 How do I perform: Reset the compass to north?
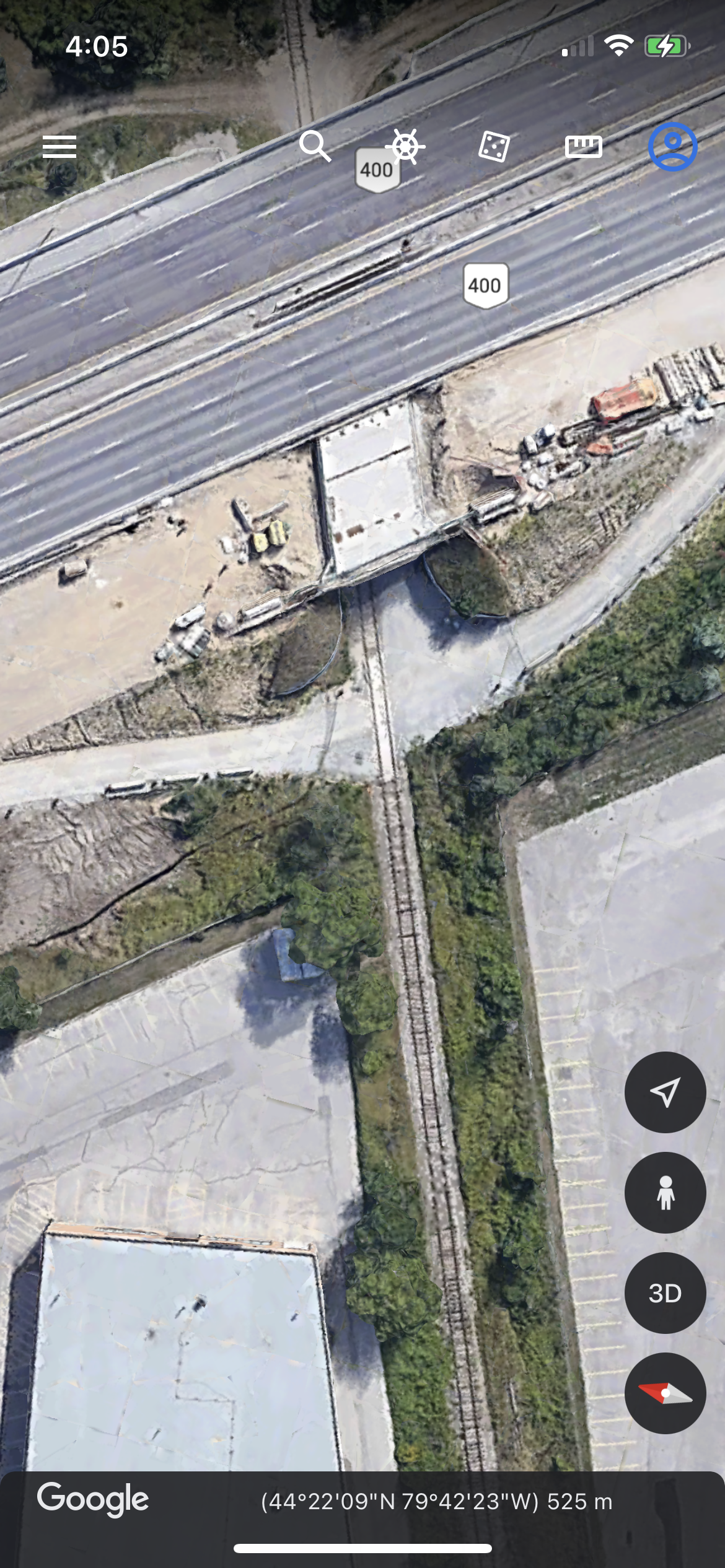click(x=665, y=1393)
